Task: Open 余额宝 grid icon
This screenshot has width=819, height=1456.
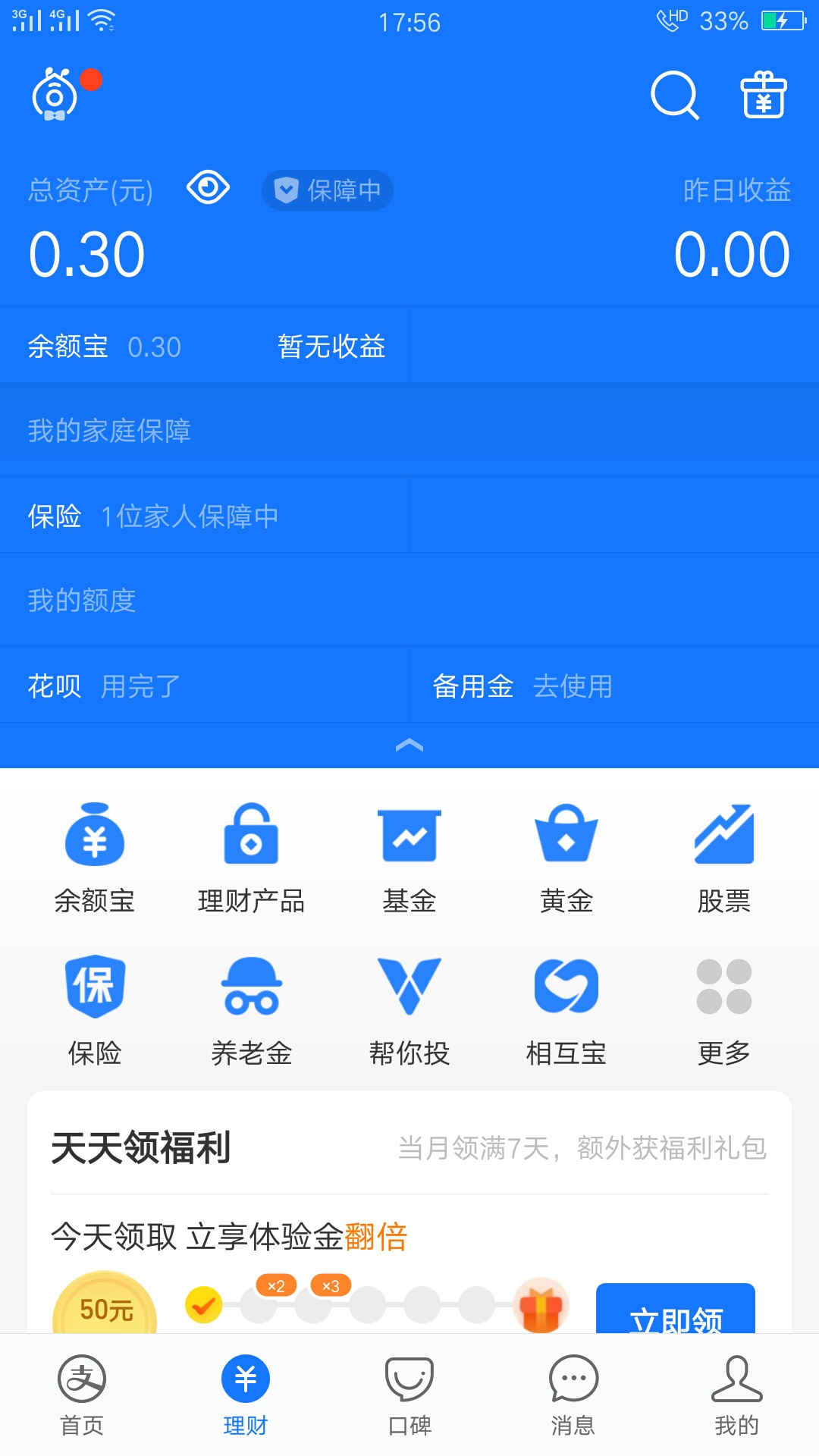Action: pyautogui.click(x=95, y=858)
